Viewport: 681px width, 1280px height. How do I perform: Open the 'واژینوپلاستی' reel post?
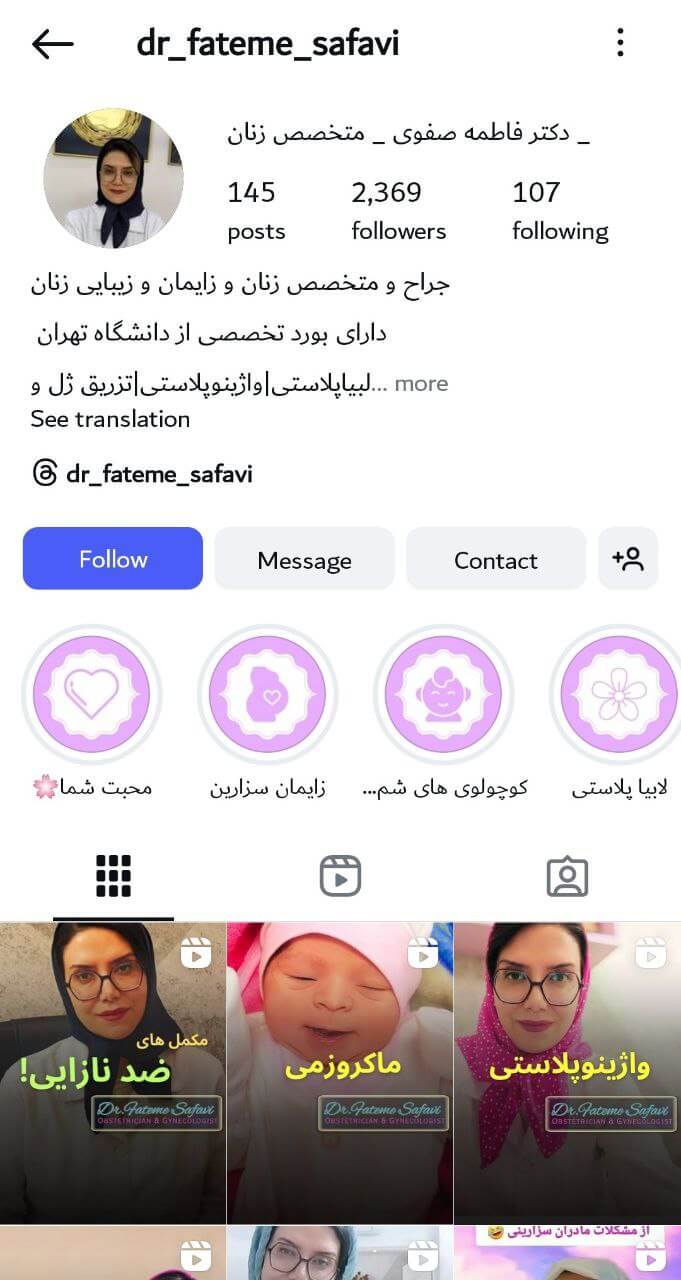tap(567, 1072)
